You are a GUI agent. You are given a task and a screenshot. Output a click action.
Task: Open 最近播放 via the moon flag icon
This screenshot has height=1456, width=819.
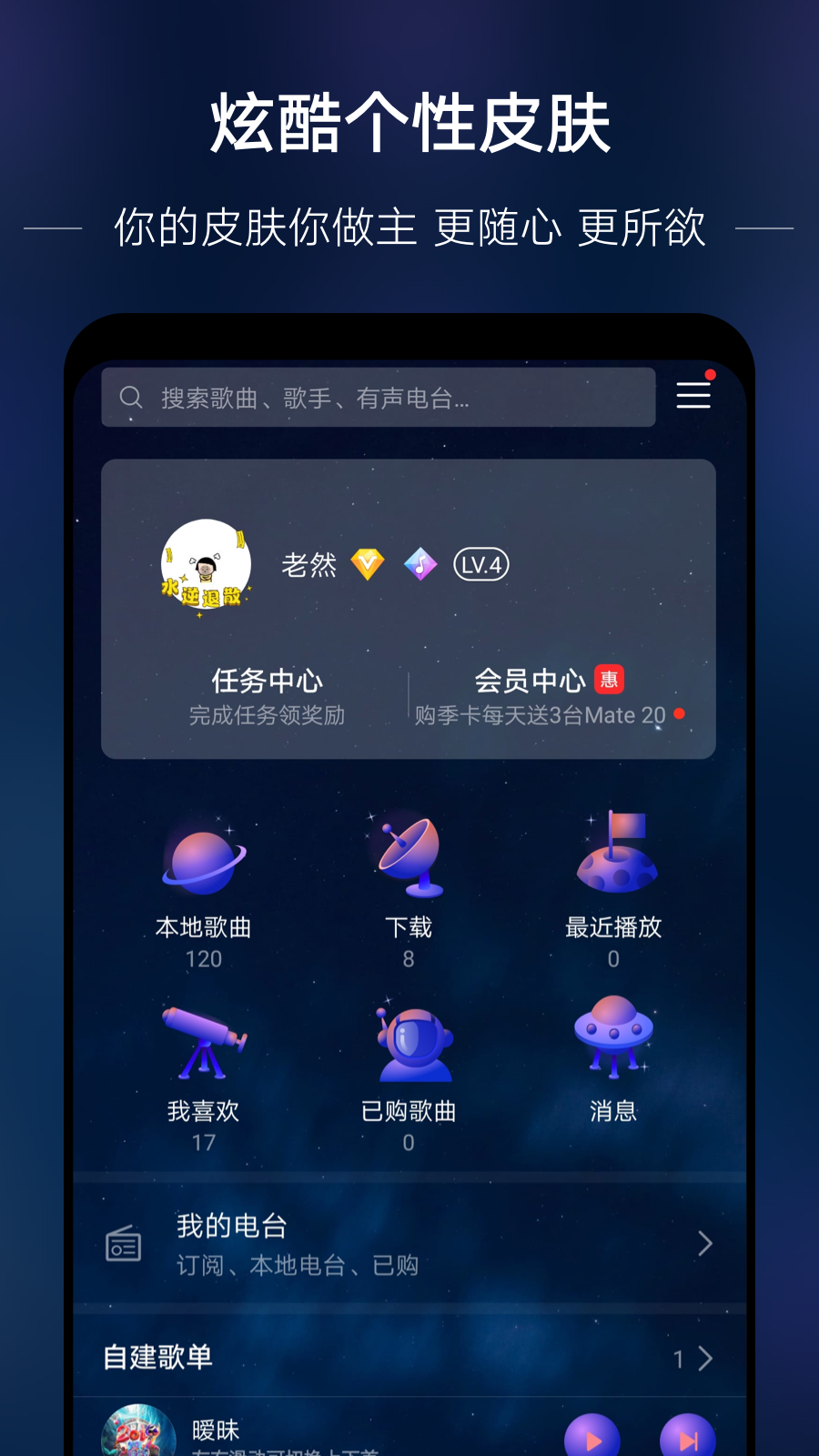613,855
